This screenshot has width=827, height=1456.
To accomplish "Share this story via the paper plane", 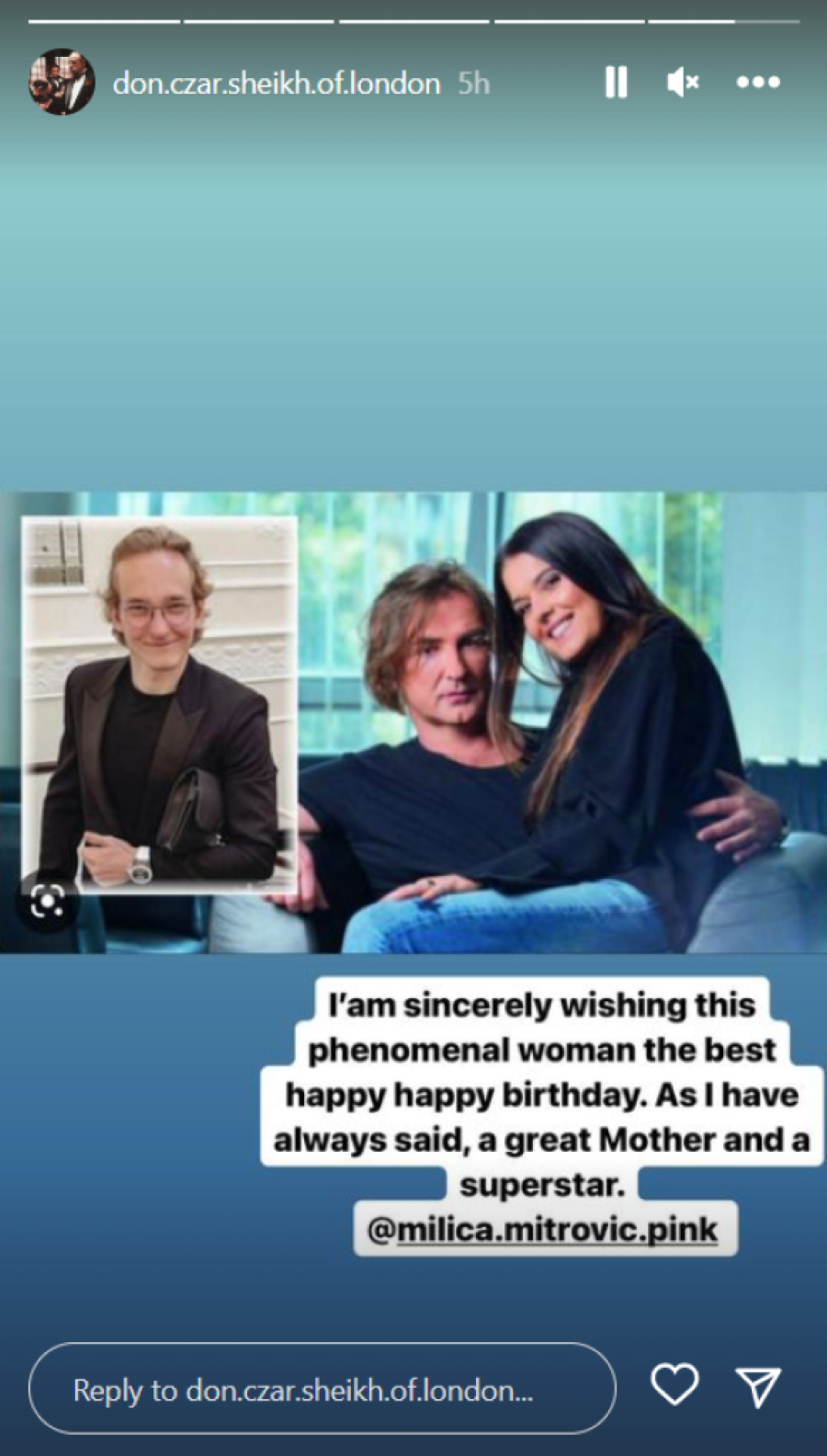I will click(x=758, y=1386).
